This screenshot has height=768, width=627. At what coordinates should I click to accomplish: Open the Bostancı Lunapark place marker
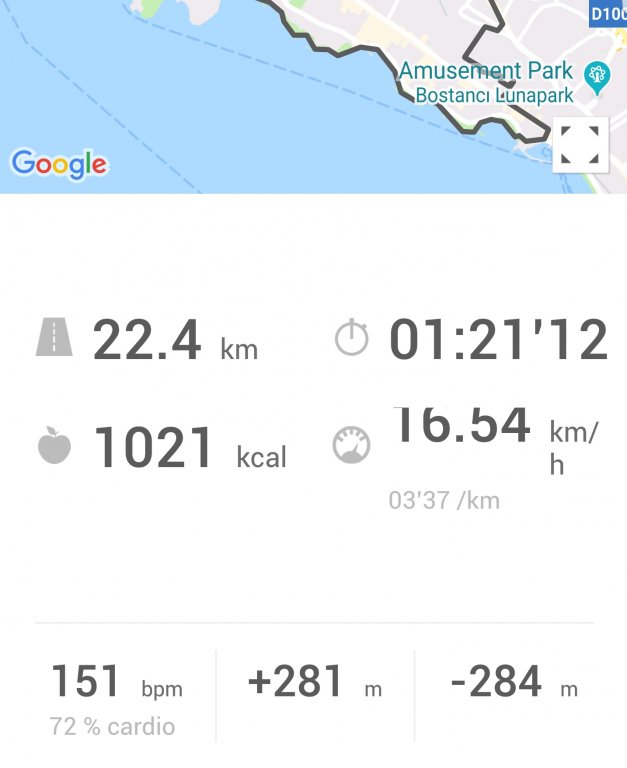597,77
